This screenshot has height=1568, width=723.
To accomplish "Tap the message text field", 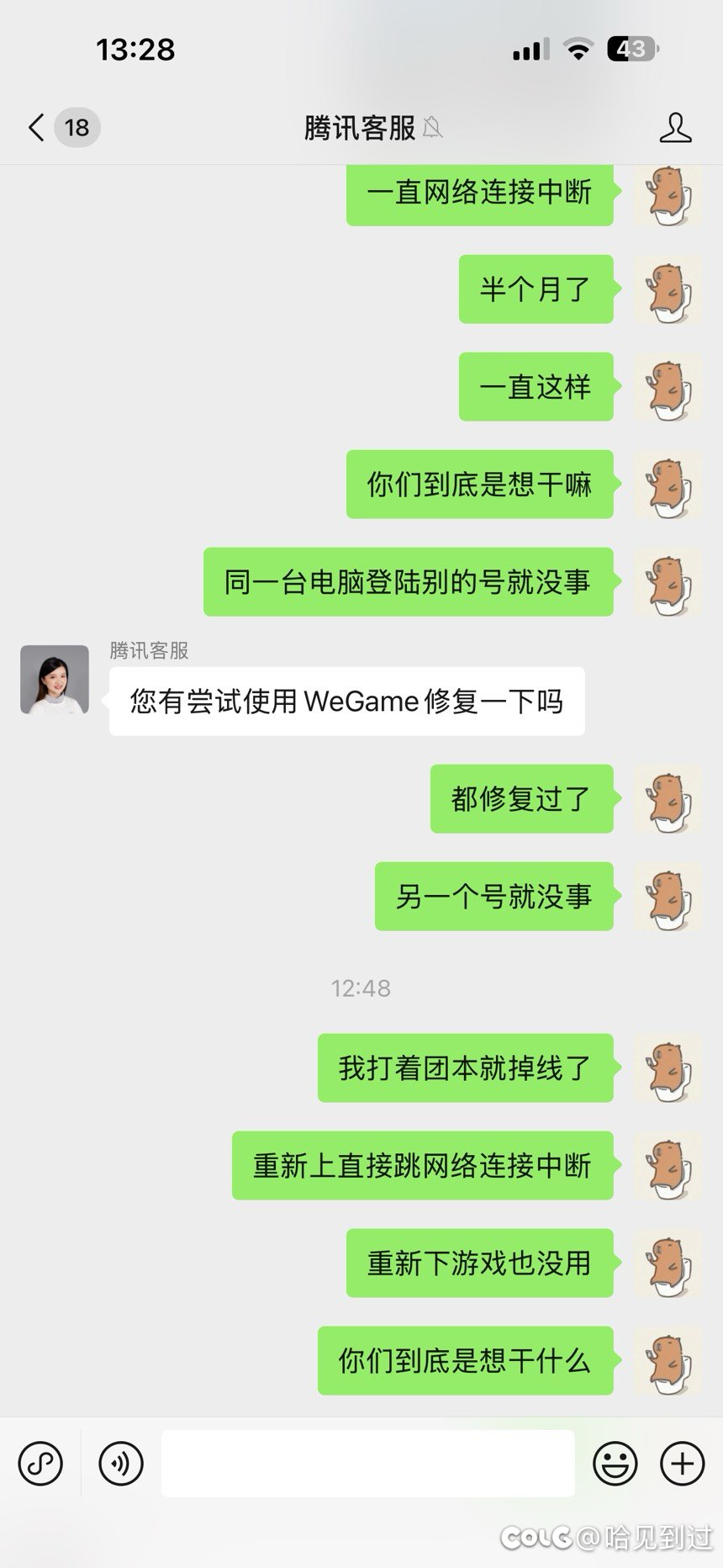I will coord(367,1464).
